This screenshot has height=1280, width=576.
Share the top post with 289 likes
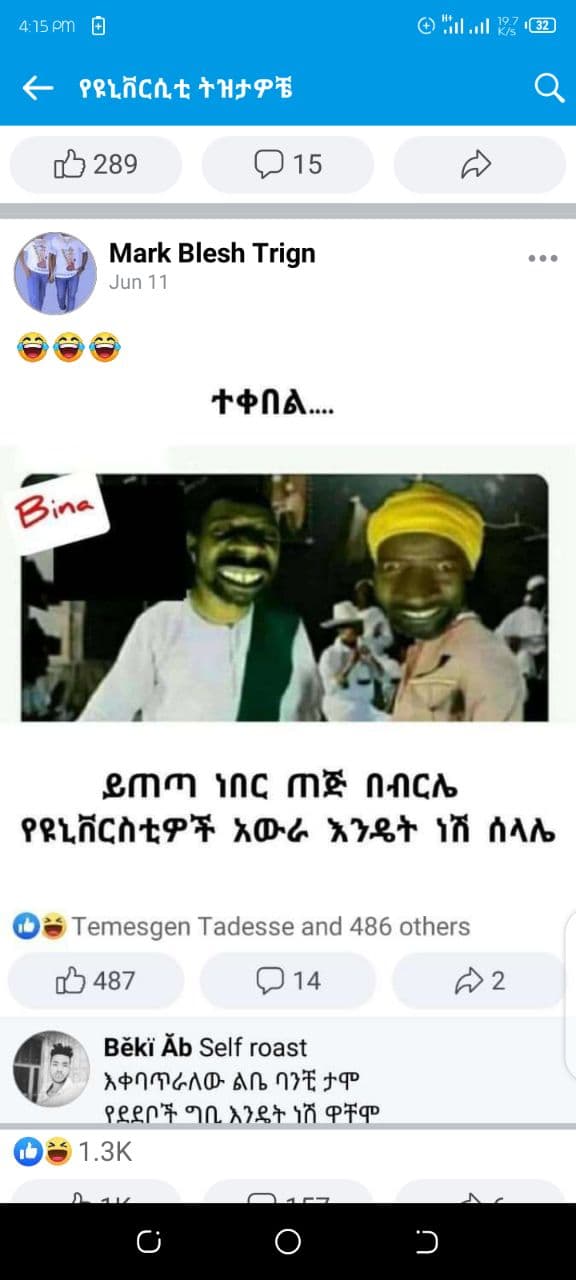pos(479,164)
